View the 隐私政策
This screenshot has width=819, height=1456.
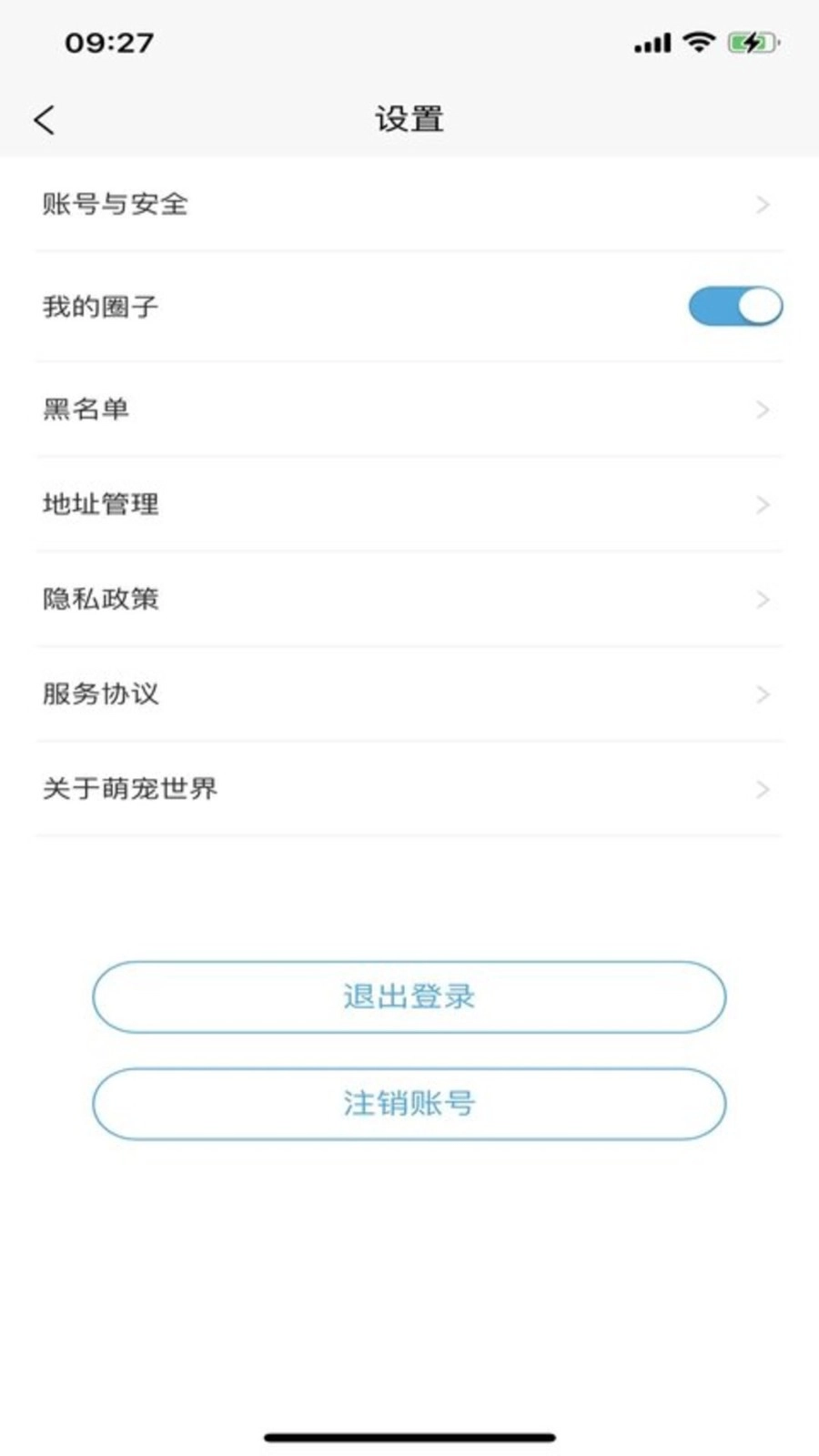tap(408, 599)
